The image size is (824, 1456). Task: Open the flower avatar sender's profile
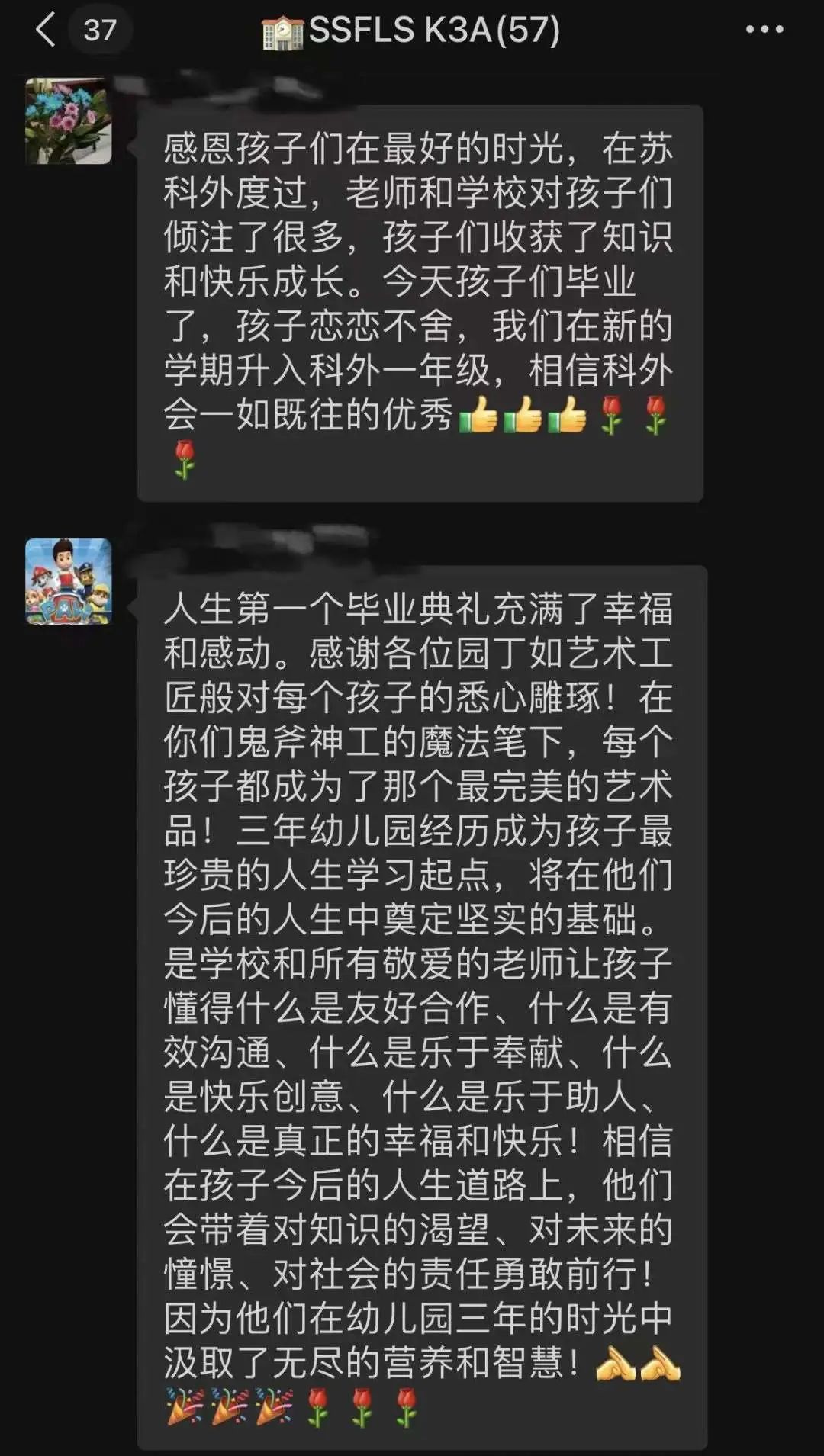coord(69,121)
